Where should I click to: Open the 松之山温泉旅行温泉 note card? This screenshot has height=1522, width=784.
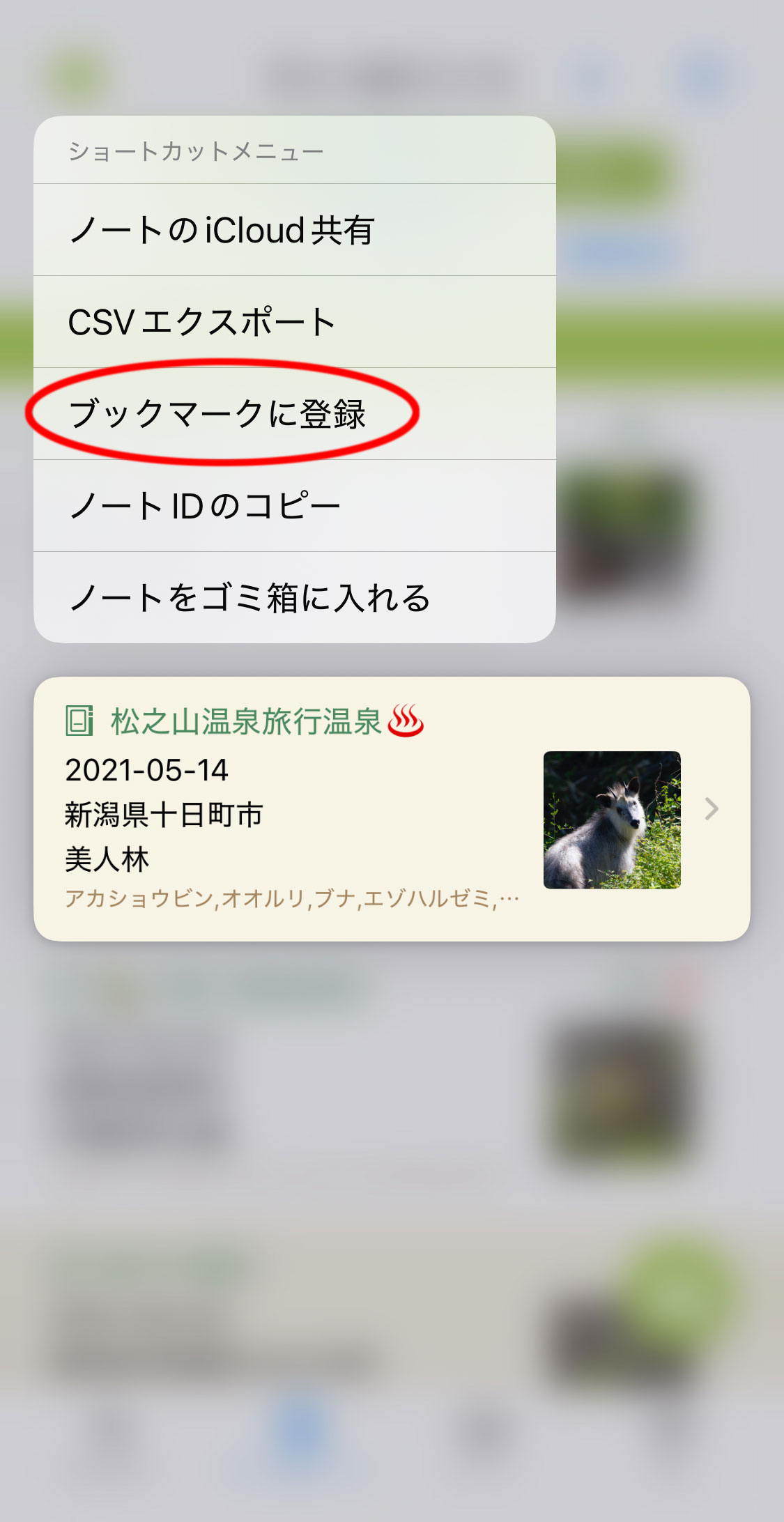pyautogui.click(x=390, y=808)
